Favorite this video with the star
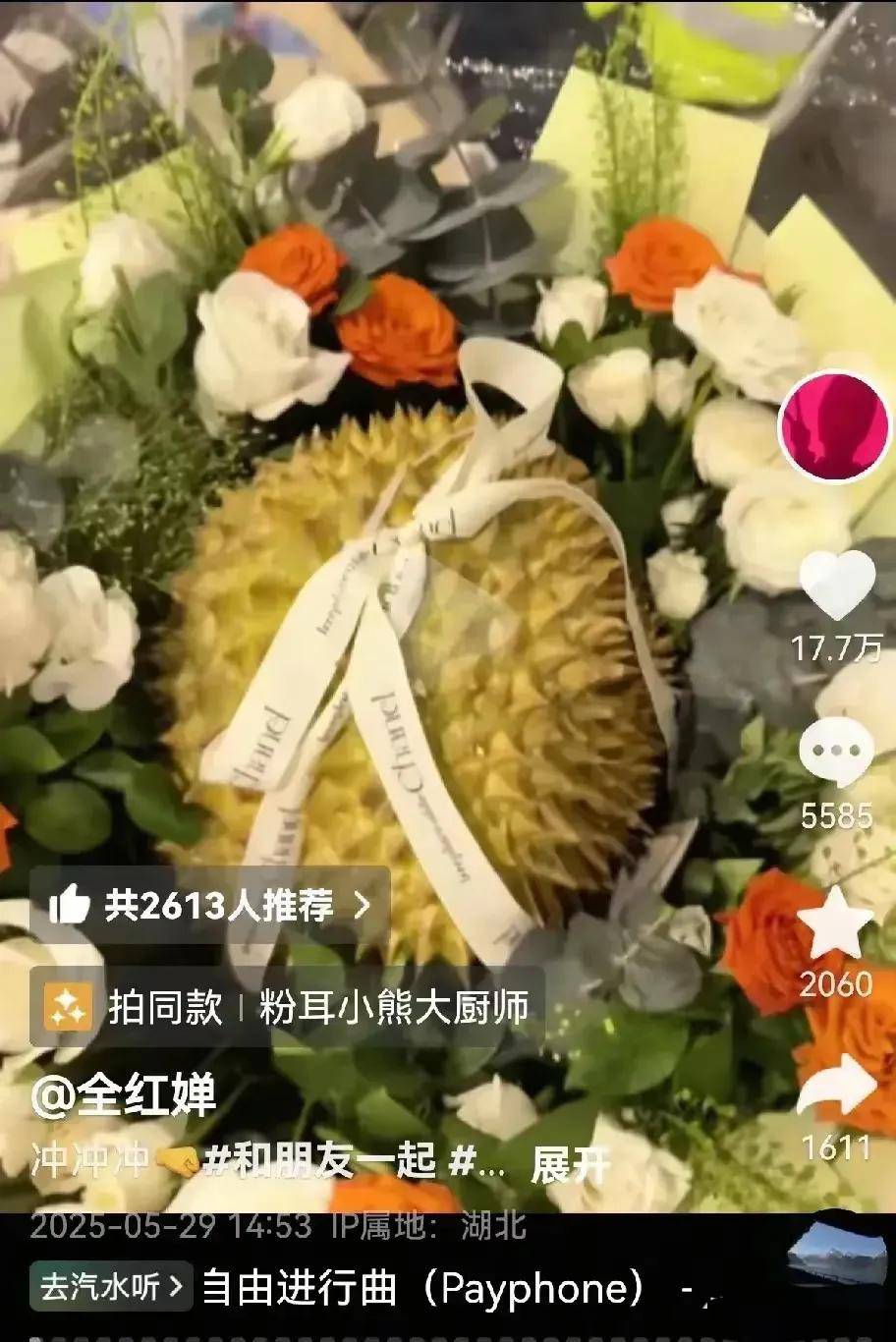The image size is (896, 1342). click(x=835, y=923)
